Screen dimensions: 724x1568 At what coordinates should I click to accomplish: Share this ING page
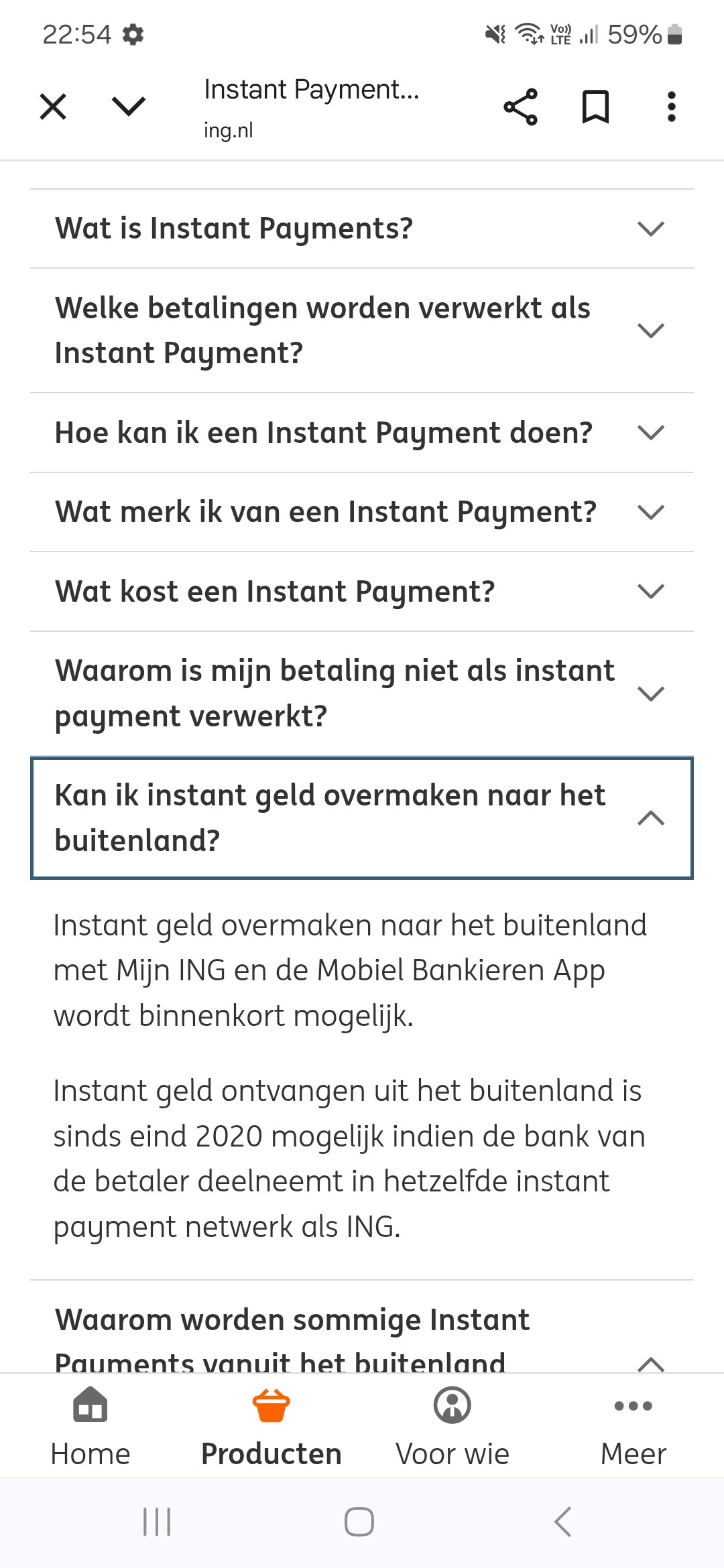(521, 107)
